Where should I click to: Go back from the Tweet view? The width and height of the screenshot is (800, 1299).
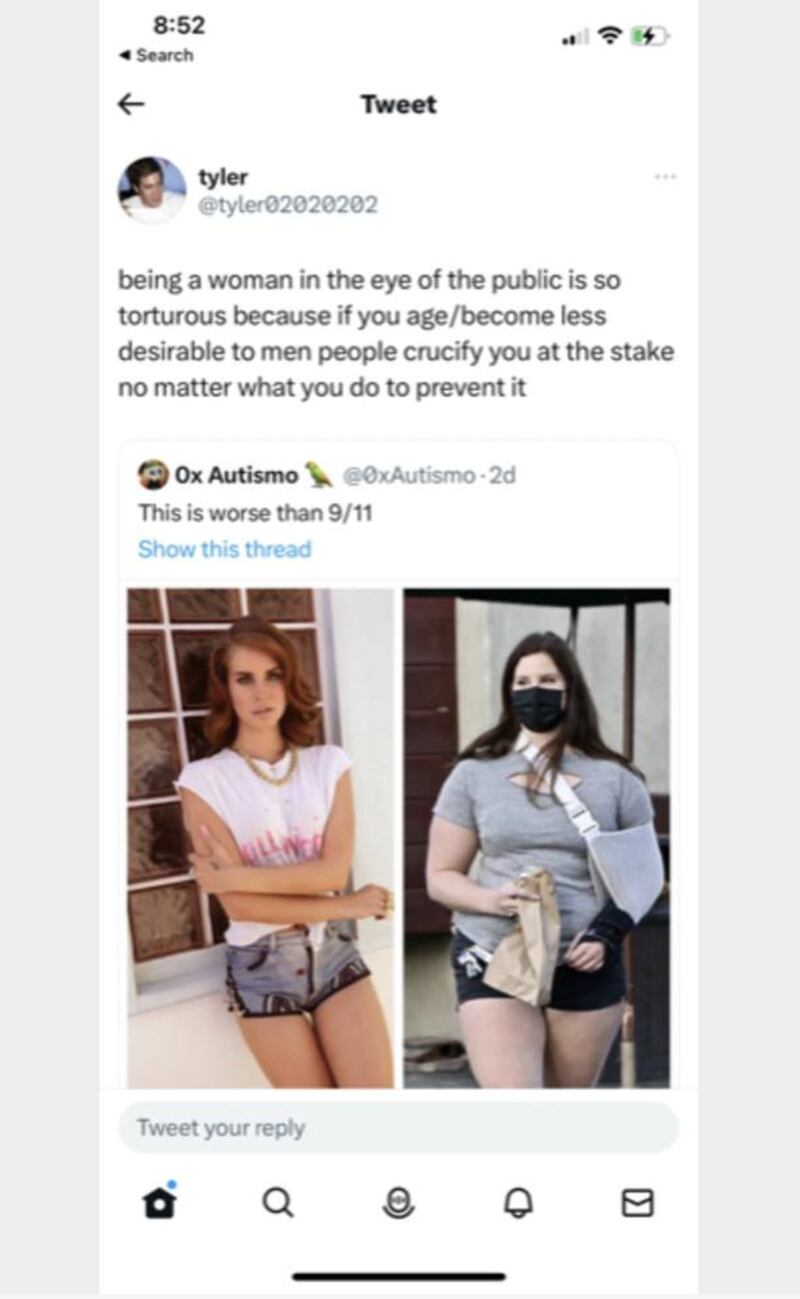coord(131,104)
